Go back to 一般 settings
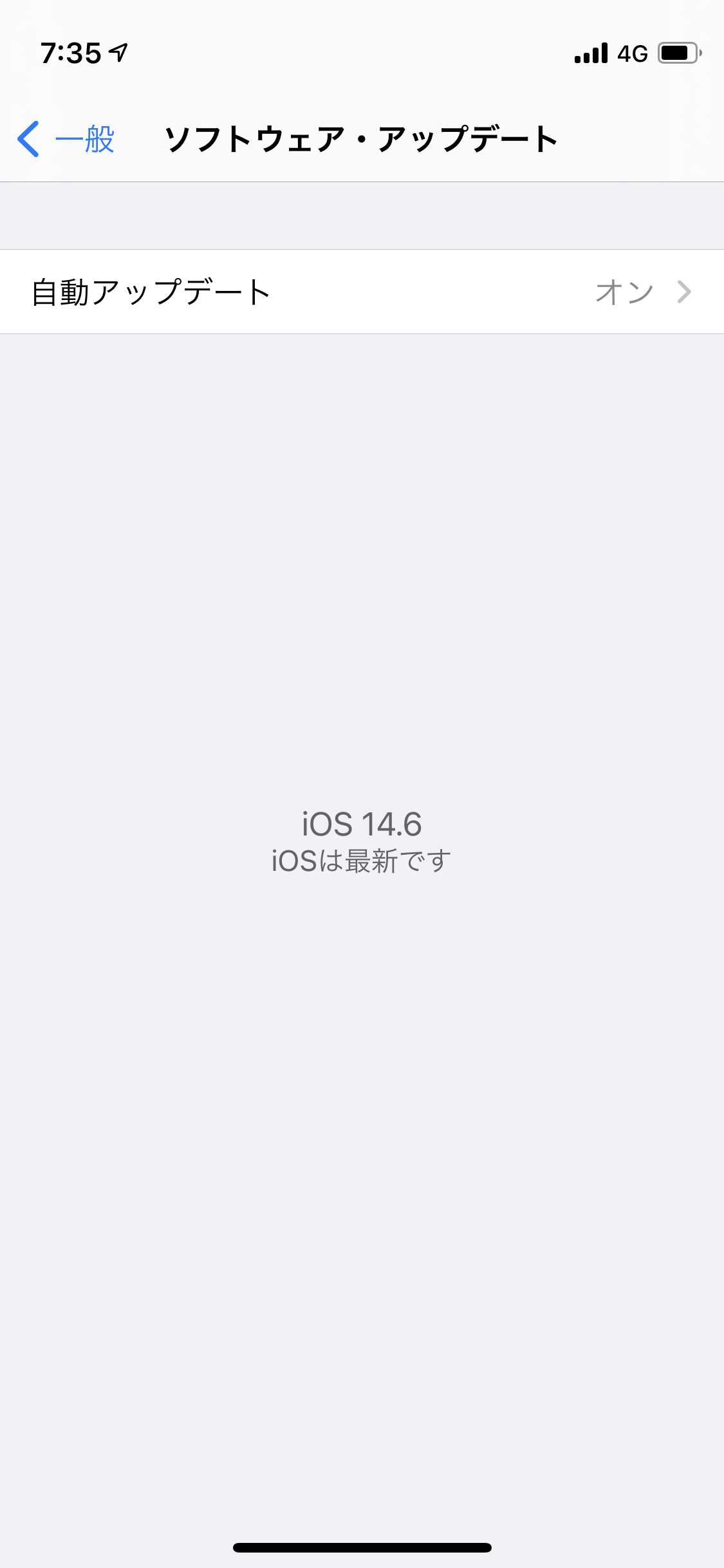This screenshot has width=724, height=1568. pyautogui.click(x=67, y=139)
